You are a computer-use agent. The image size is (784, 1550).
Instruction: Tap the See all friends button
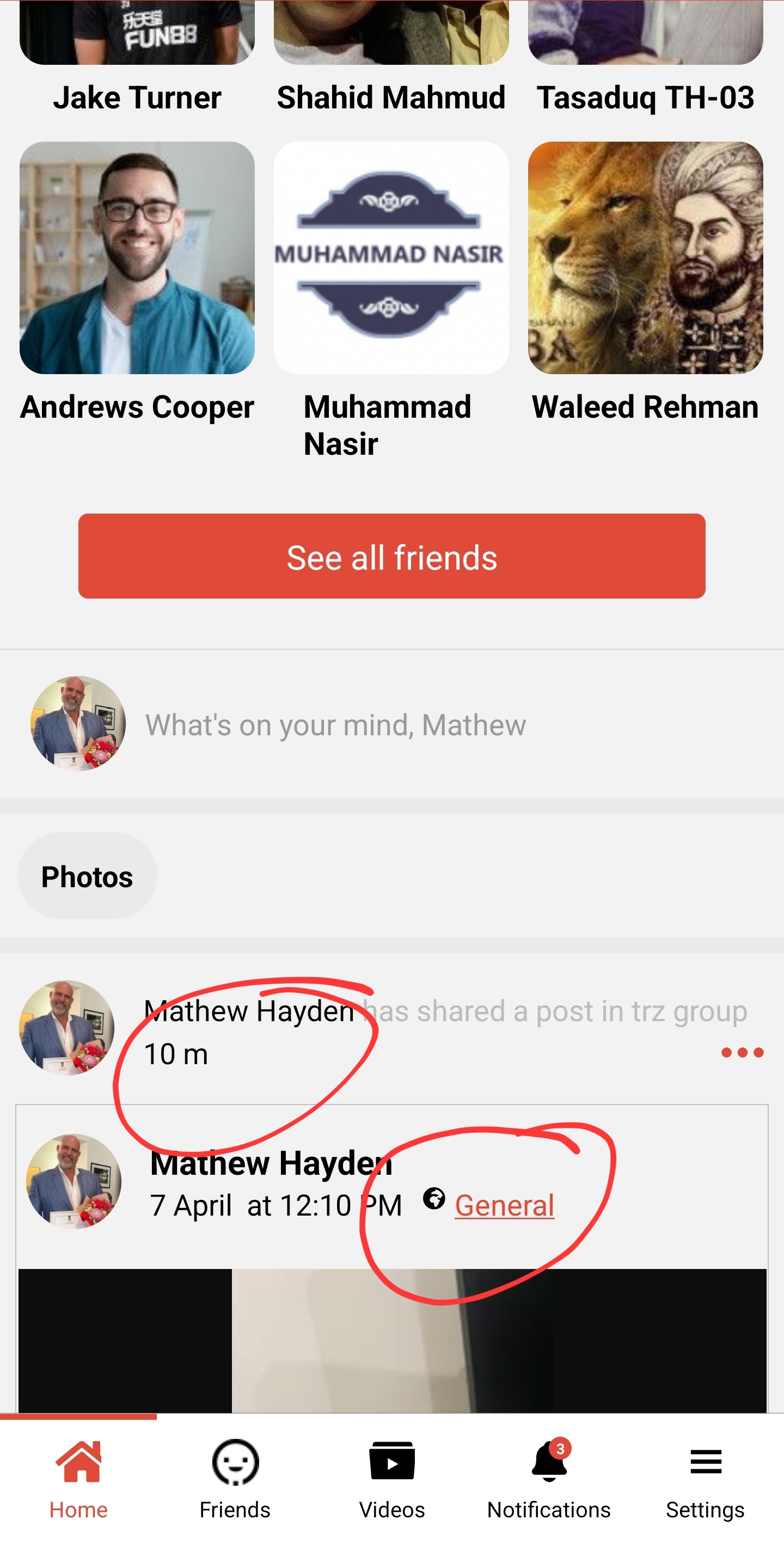391,556
